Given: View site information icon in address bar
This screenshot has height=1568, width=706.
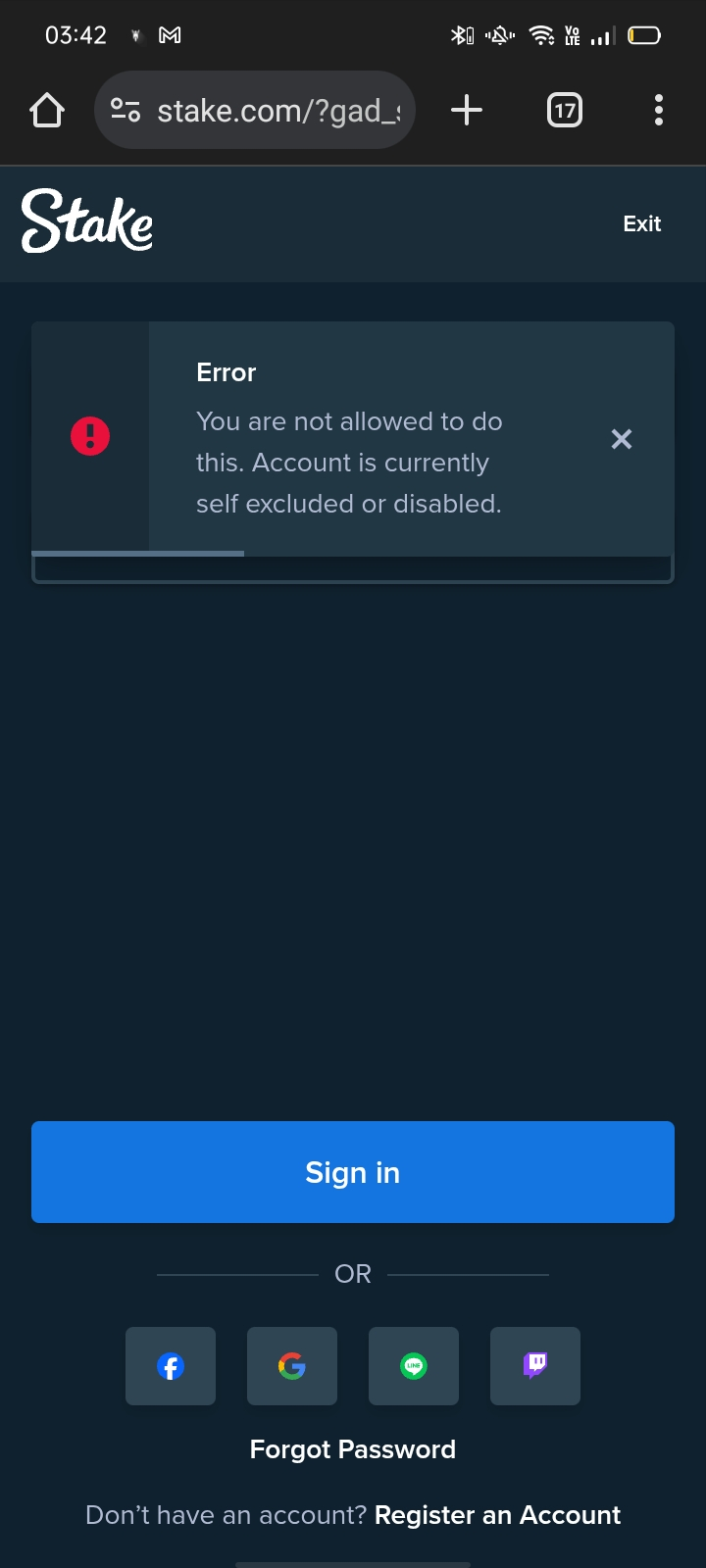Looking at the screenshot, I should 126,110.
